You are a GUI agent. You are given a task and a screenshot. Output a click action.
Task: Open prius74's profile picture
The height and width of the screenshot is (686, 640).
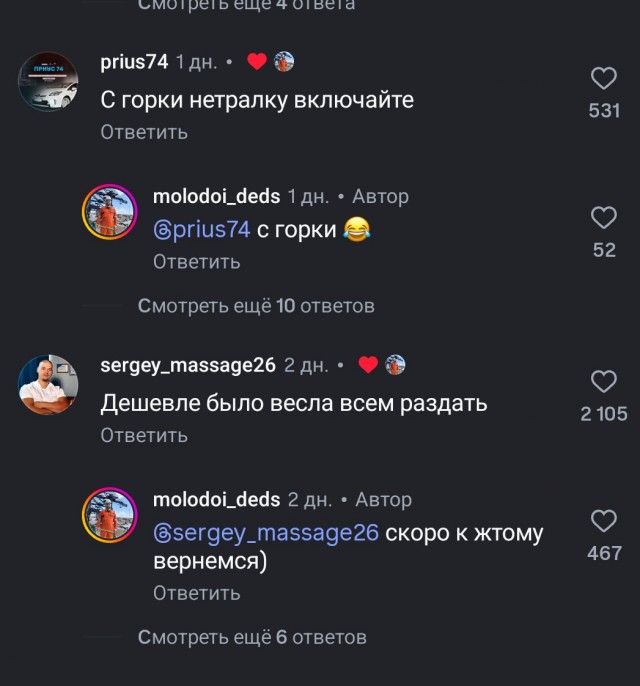(48, 81)
